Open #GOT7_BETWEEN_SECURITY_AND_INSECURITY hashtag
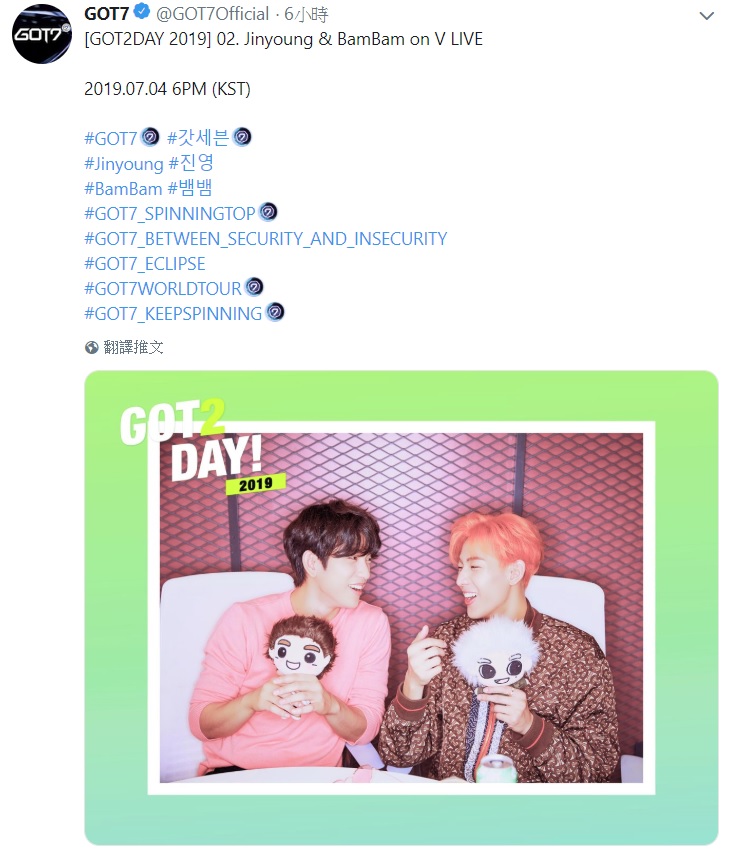Image resolution: width=733 pixels, height=849 pixels. 266,239
